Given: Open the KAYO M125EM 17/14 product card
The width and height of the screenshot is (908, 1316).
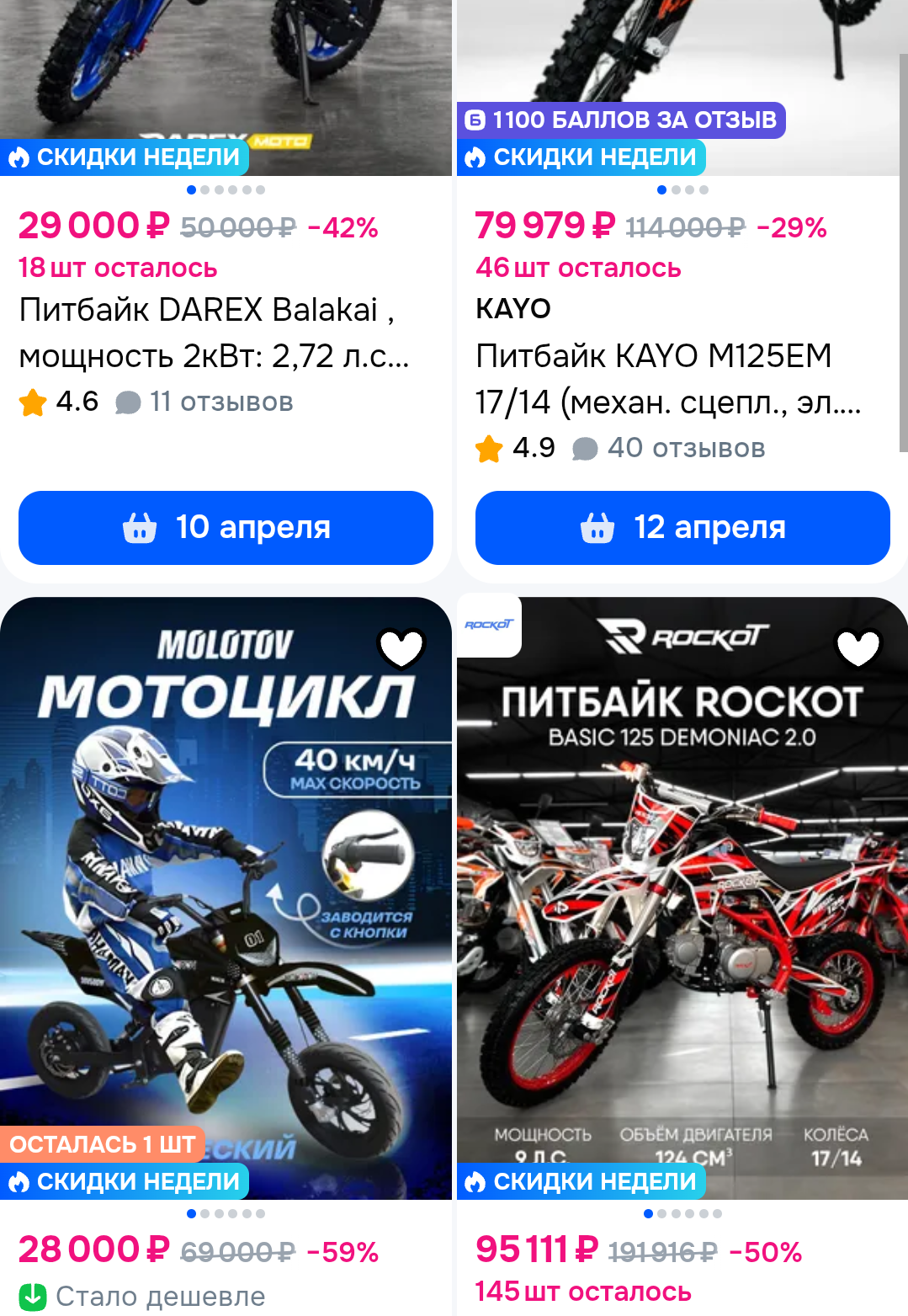Looking at the screenshot, I should (668, 379).
